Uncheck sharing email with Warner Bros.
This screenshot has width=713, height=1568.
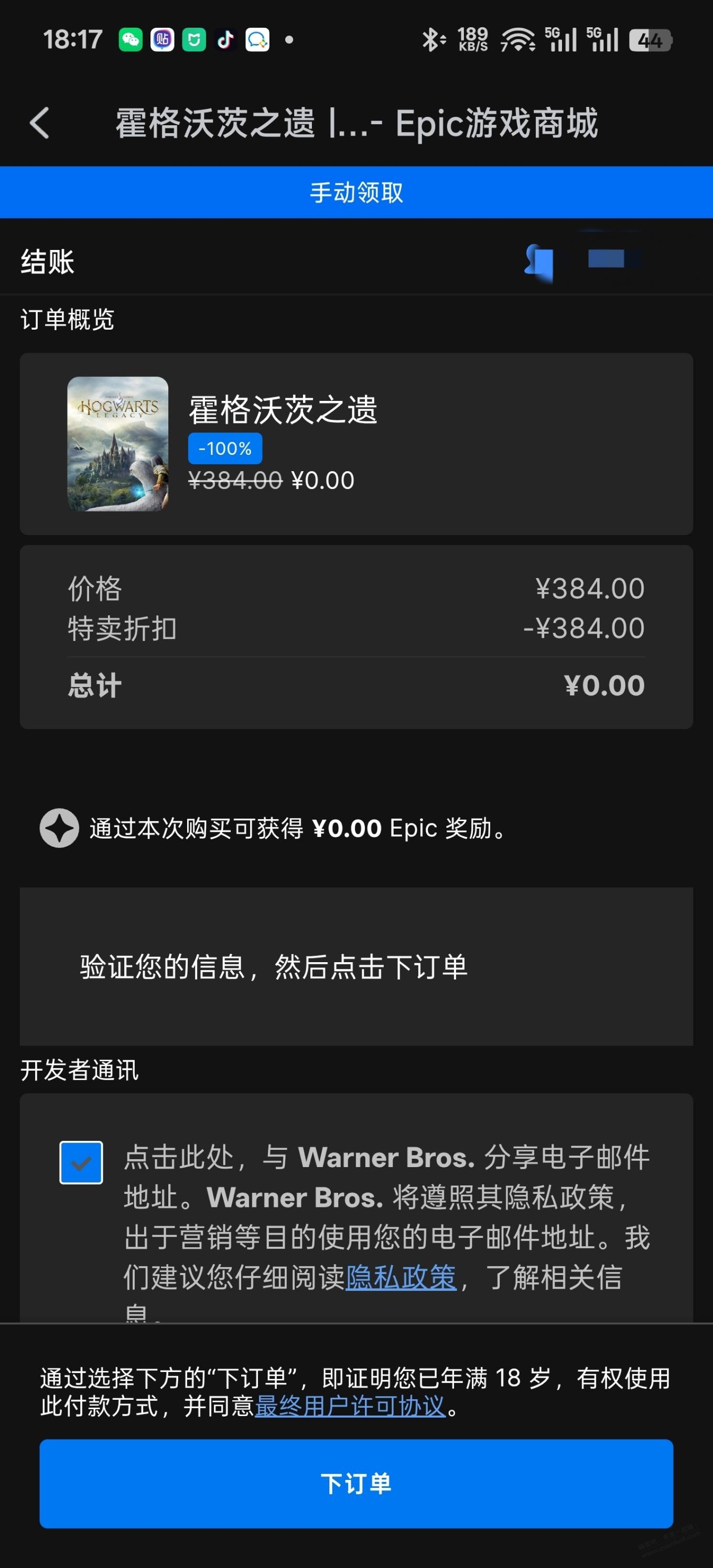point(81,1162)
